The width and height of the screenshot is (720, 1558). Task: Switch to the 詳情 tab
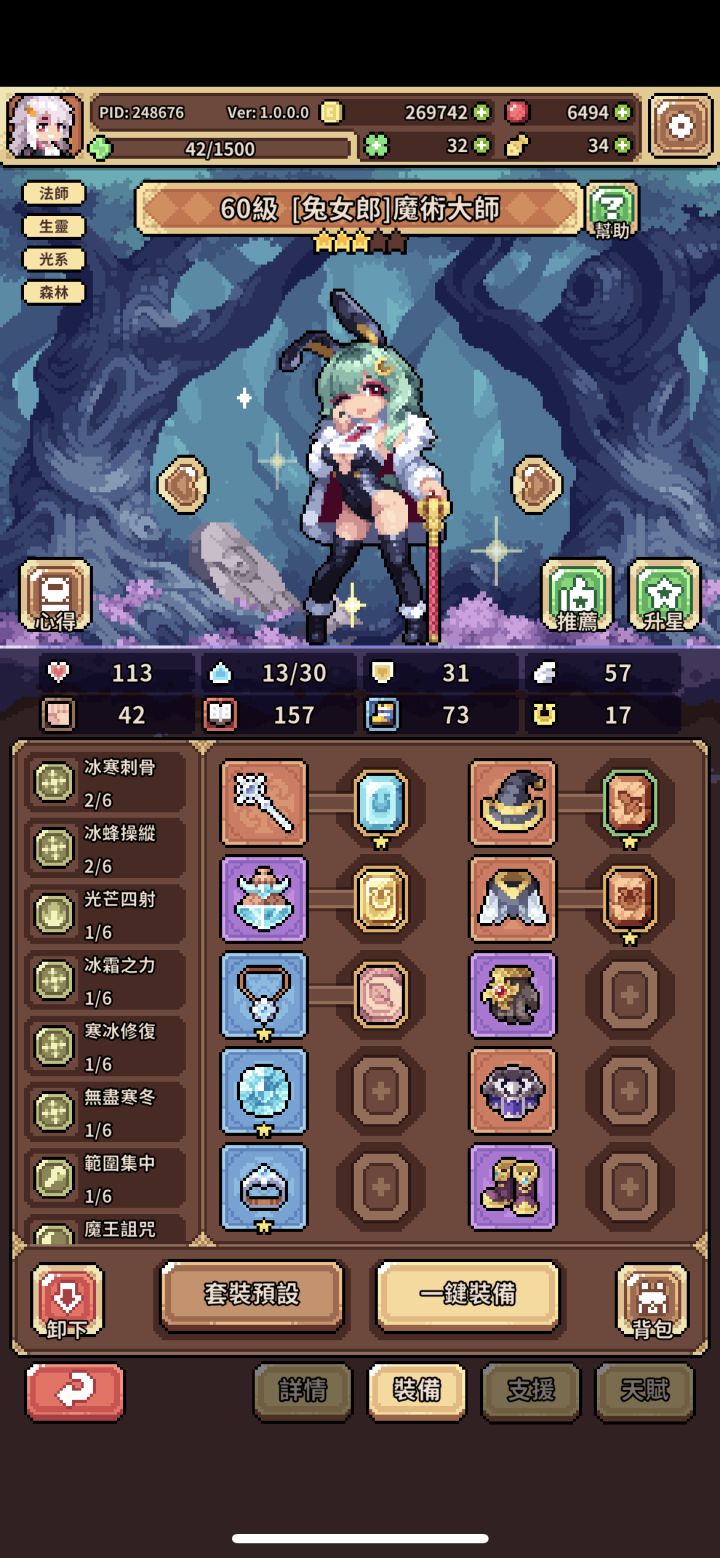pos(303,1391)
